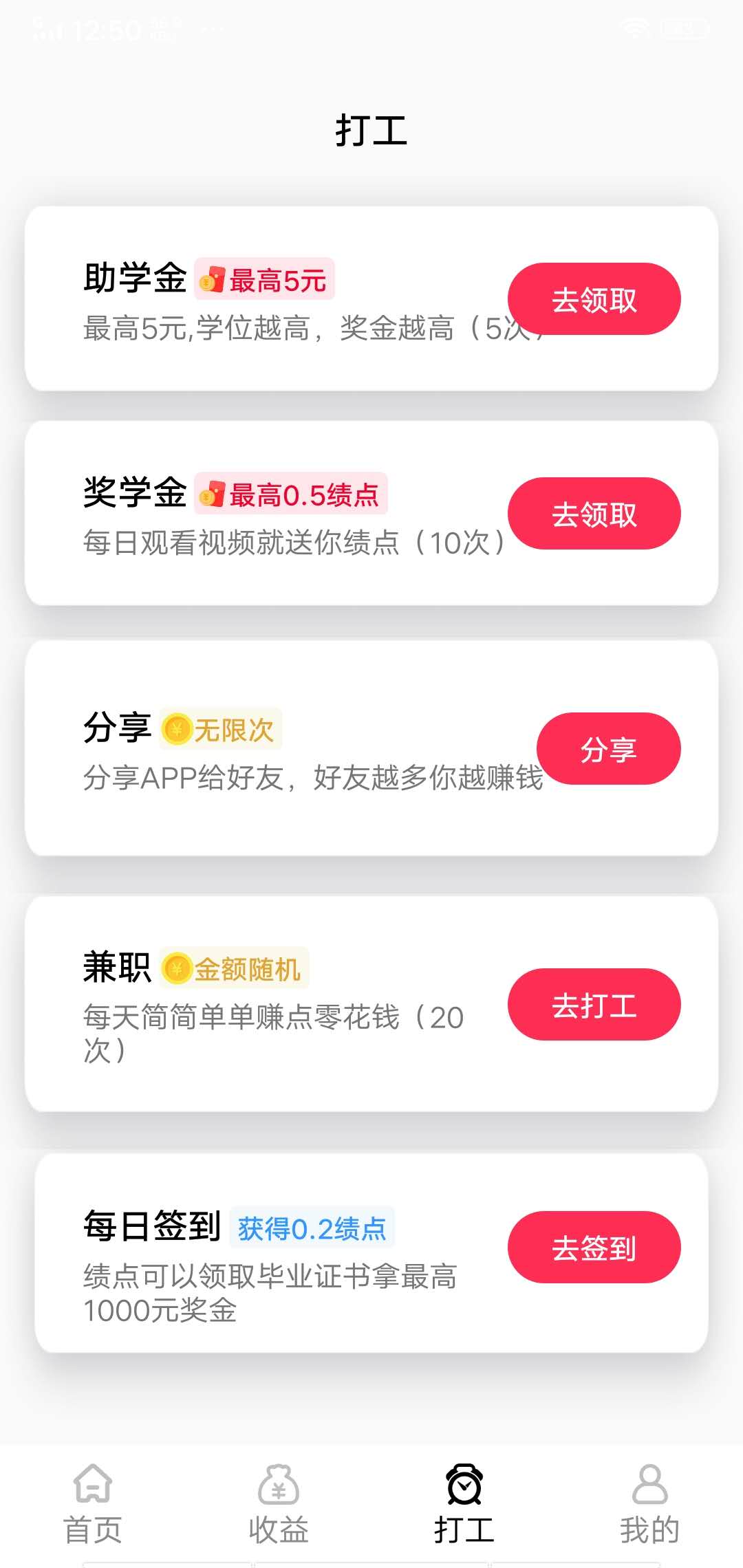Image resolution: width=743 pixels, height=1568 pixels.
Task: Tap the gold coin icon next to 分享
Action: pos(177,731)
